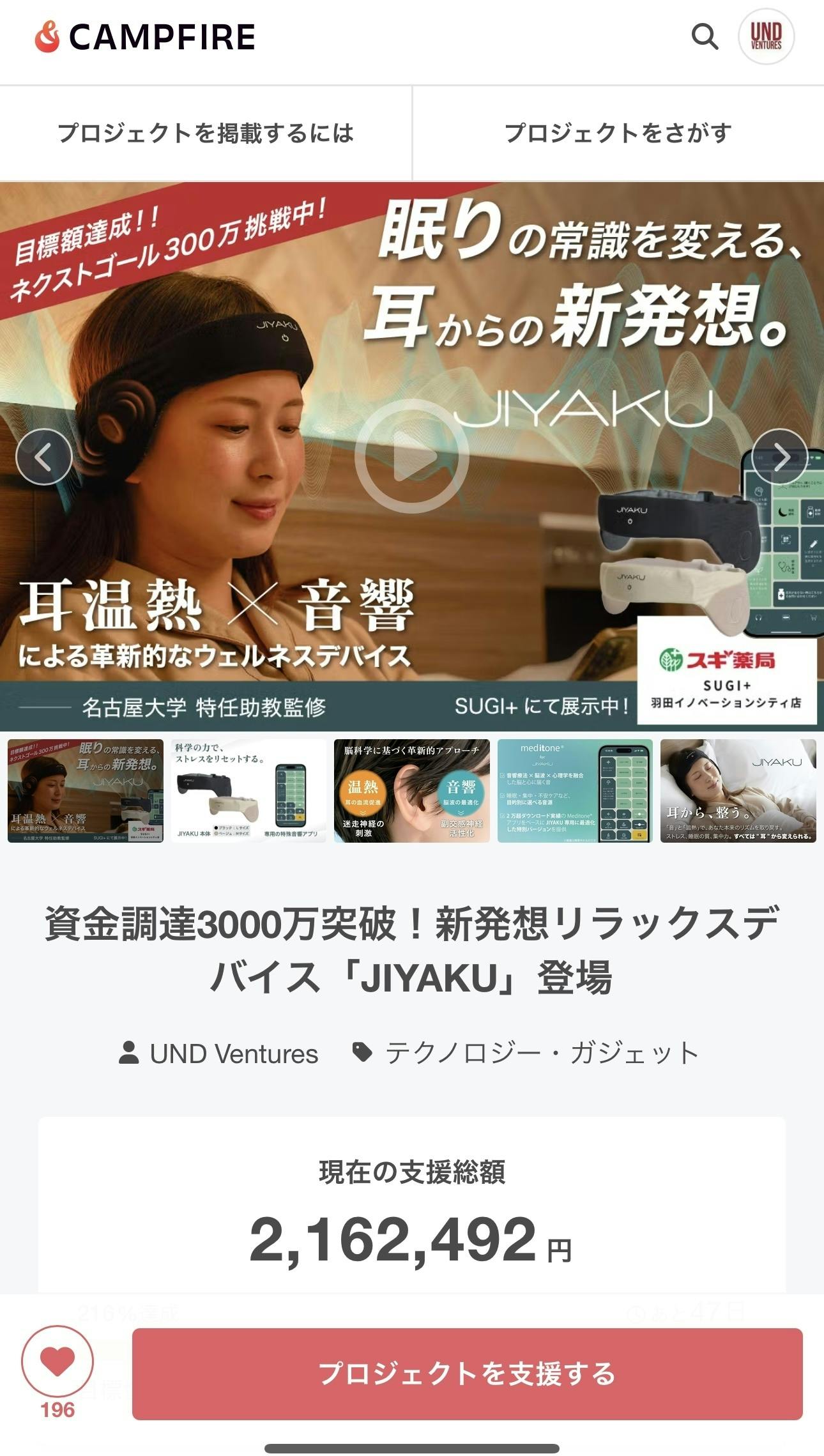Open the search magnifier icon

[705, 37]
